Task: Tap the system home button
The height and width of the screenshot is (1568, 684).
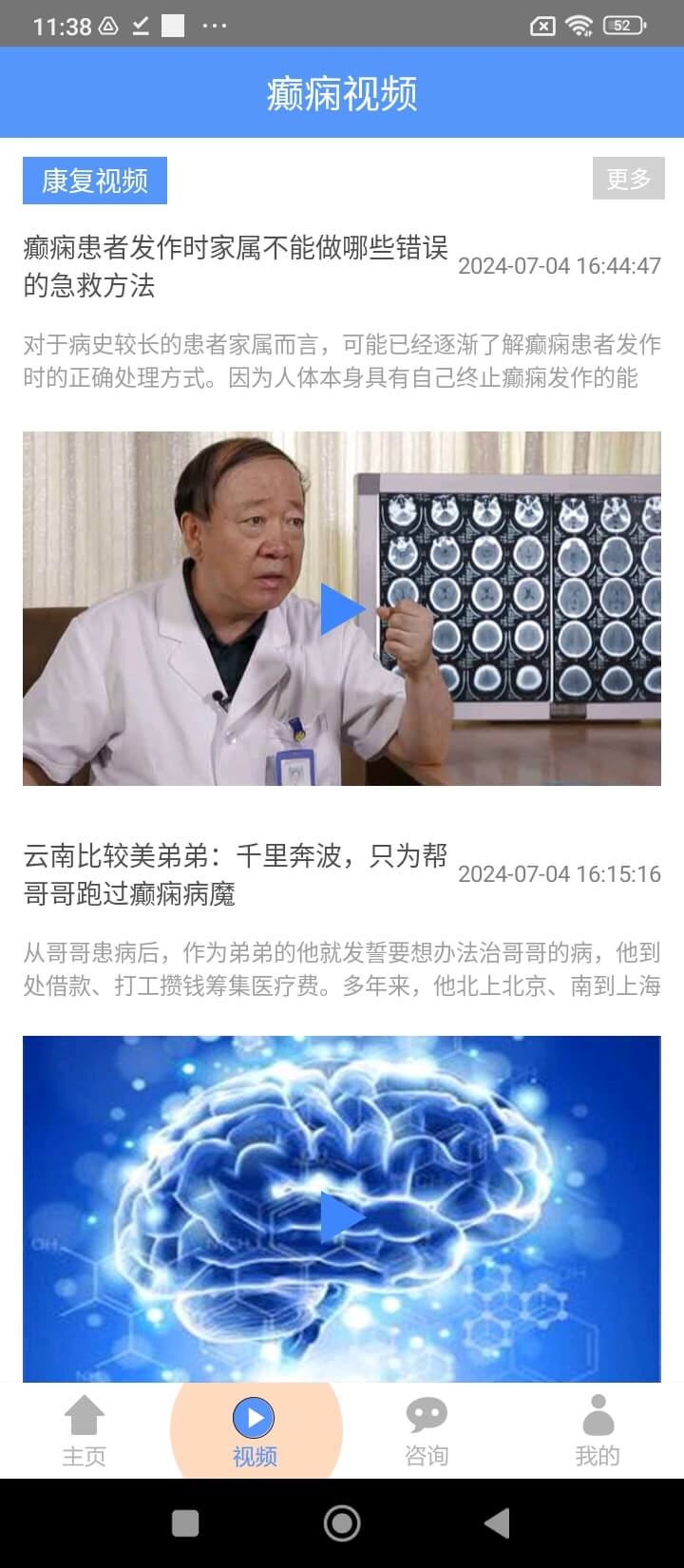Action: pyautogui.click(x=342, y=1523)
